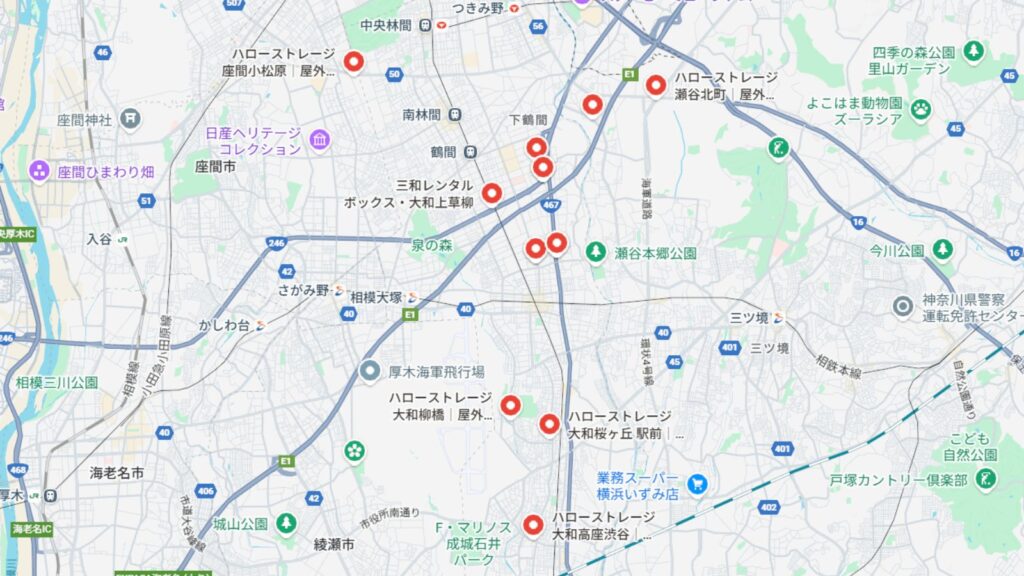This screenshot has height=576, width=1024.
Task: Tap the 三和レンタルボックス・大和上草柳 pin
Action: click(x=491, y=192)
